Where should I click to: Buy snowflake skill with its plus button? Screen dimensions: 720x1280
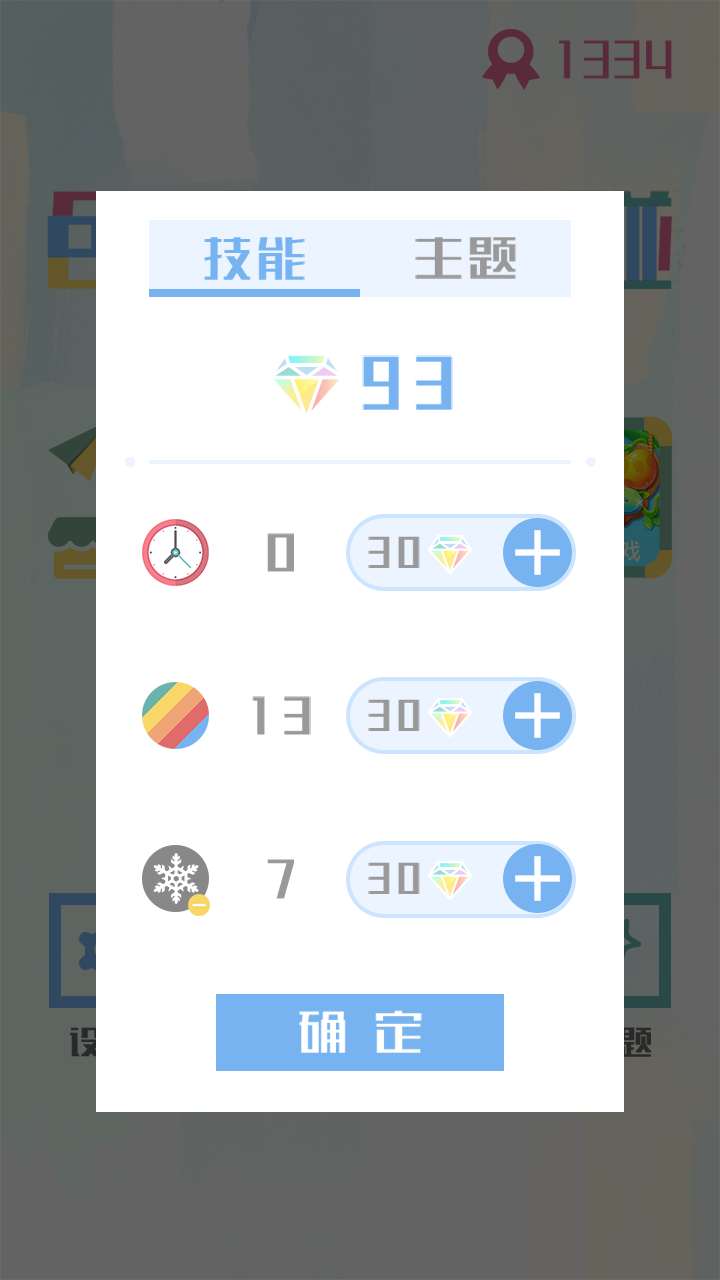[536, 878]
